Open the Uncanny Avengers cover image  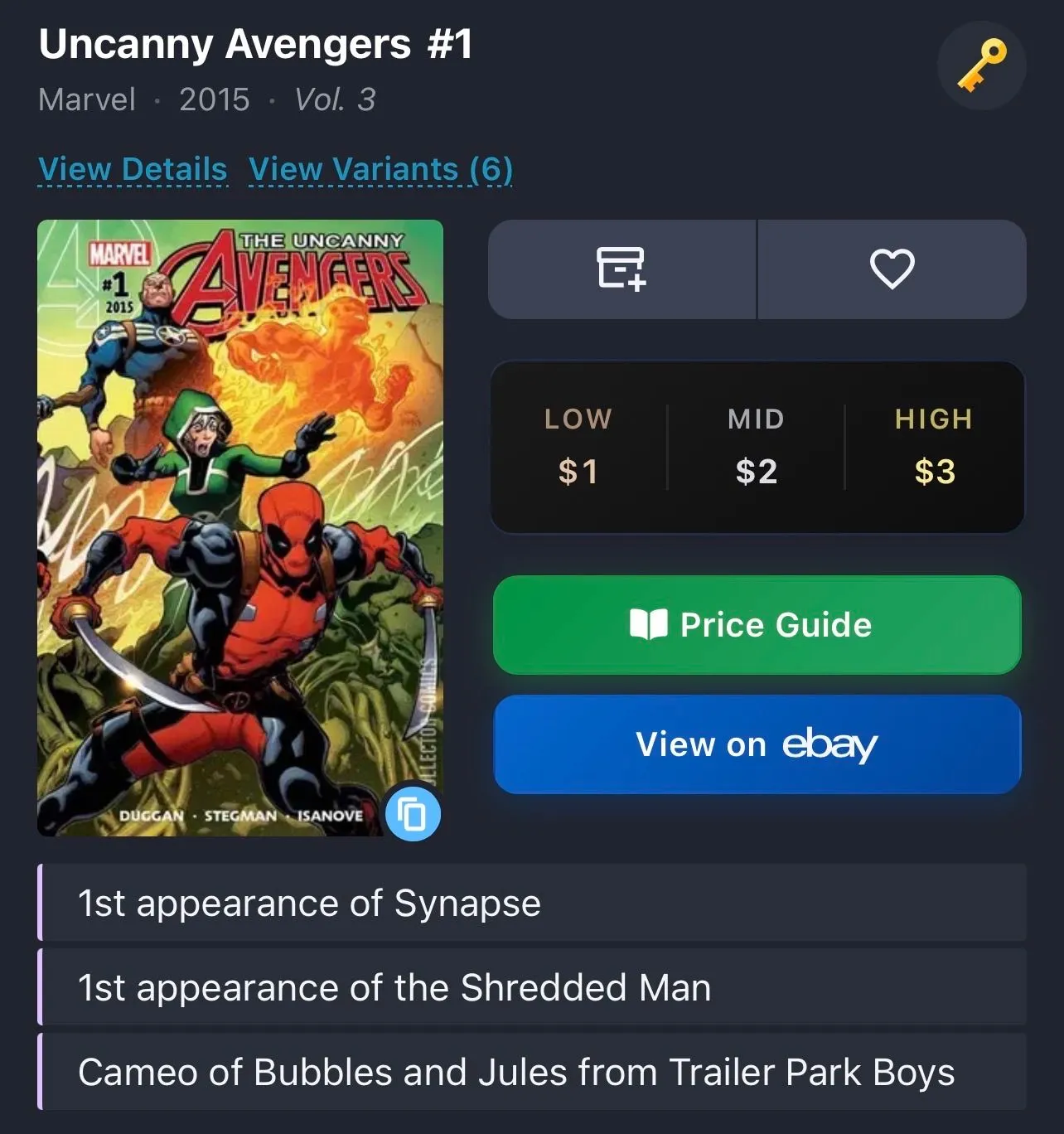[x=240, y=528]
